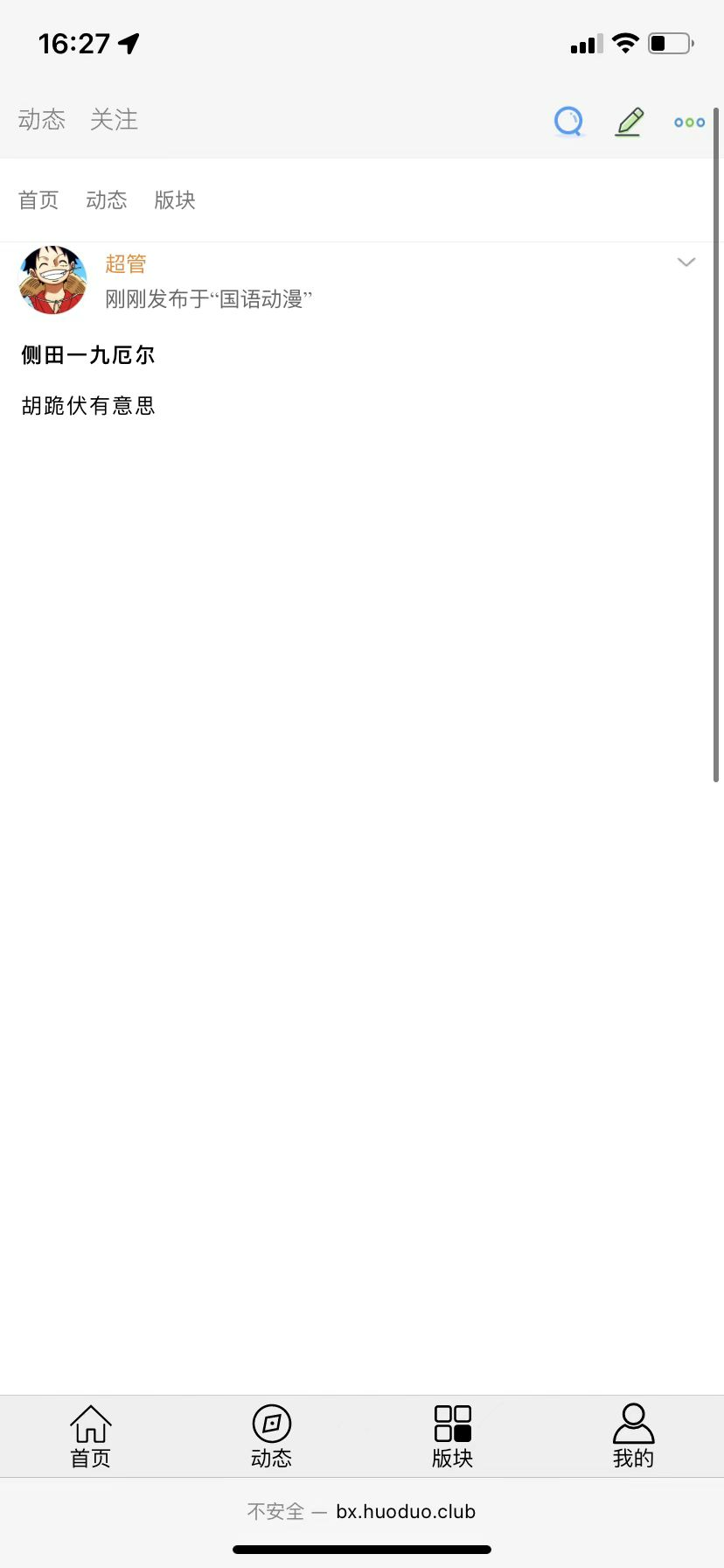Select the 动态 tab in header

(x=42, y=120)
